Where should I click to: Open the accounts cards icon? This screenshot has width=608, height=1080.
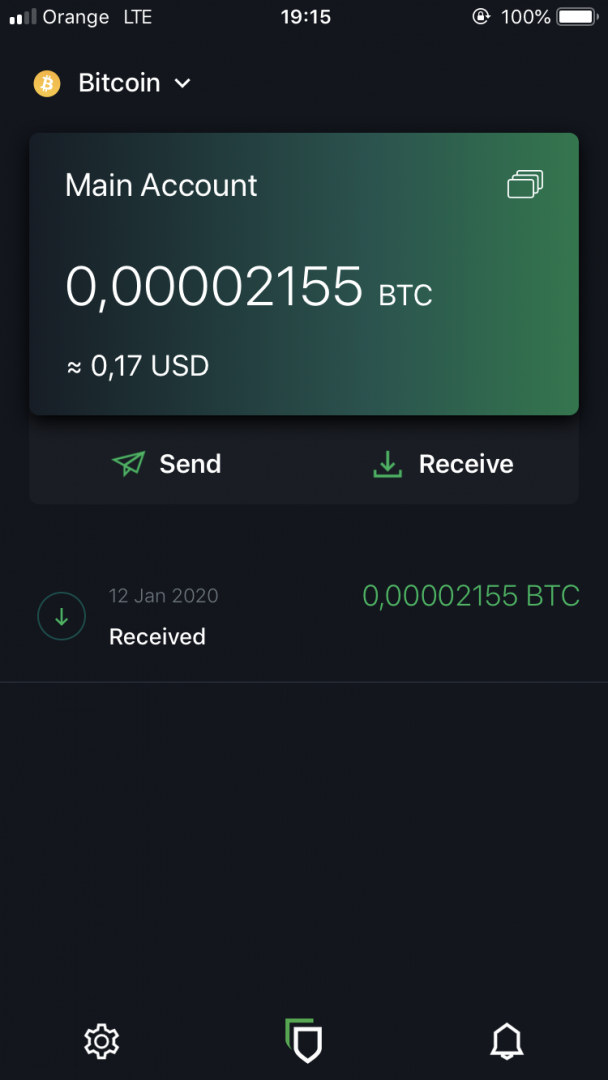[x=525, y=185]
